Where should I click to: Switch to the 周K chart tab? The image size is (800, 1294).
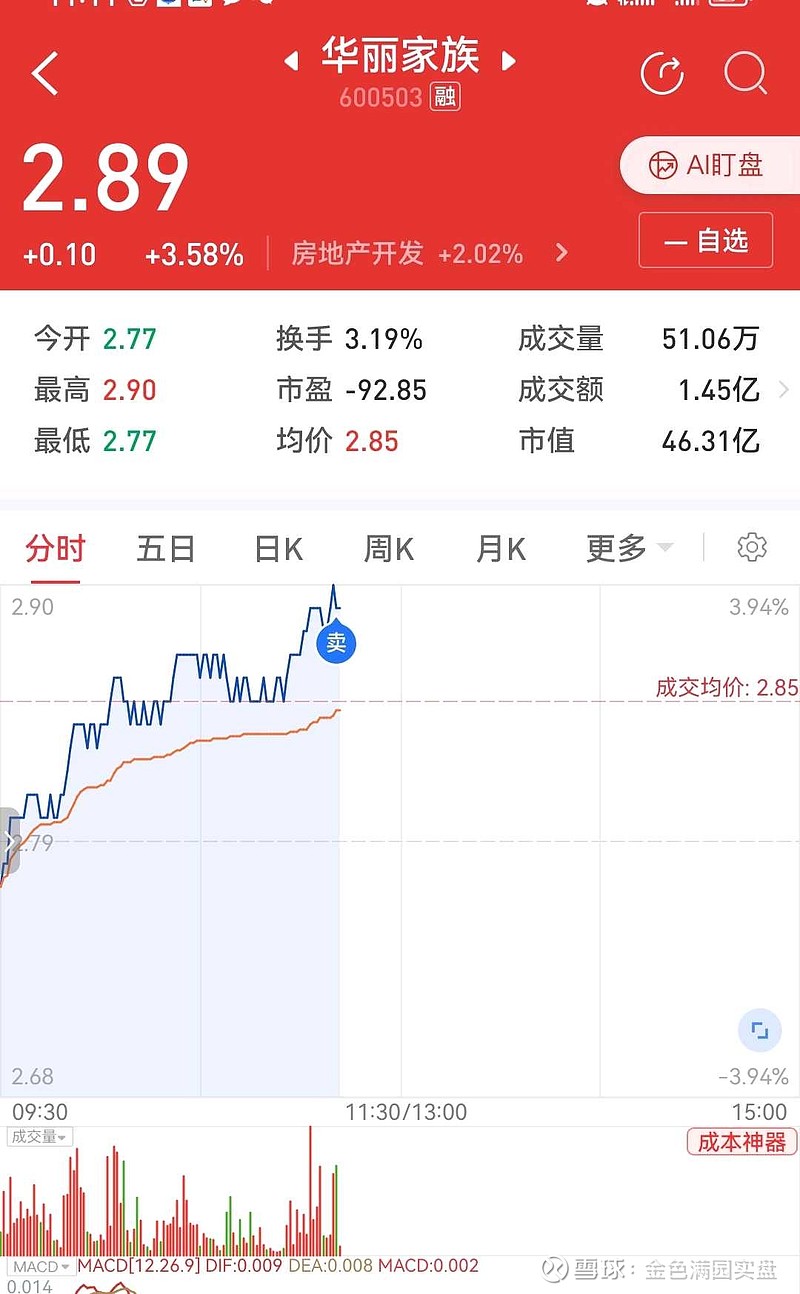[x=389, y=548]
